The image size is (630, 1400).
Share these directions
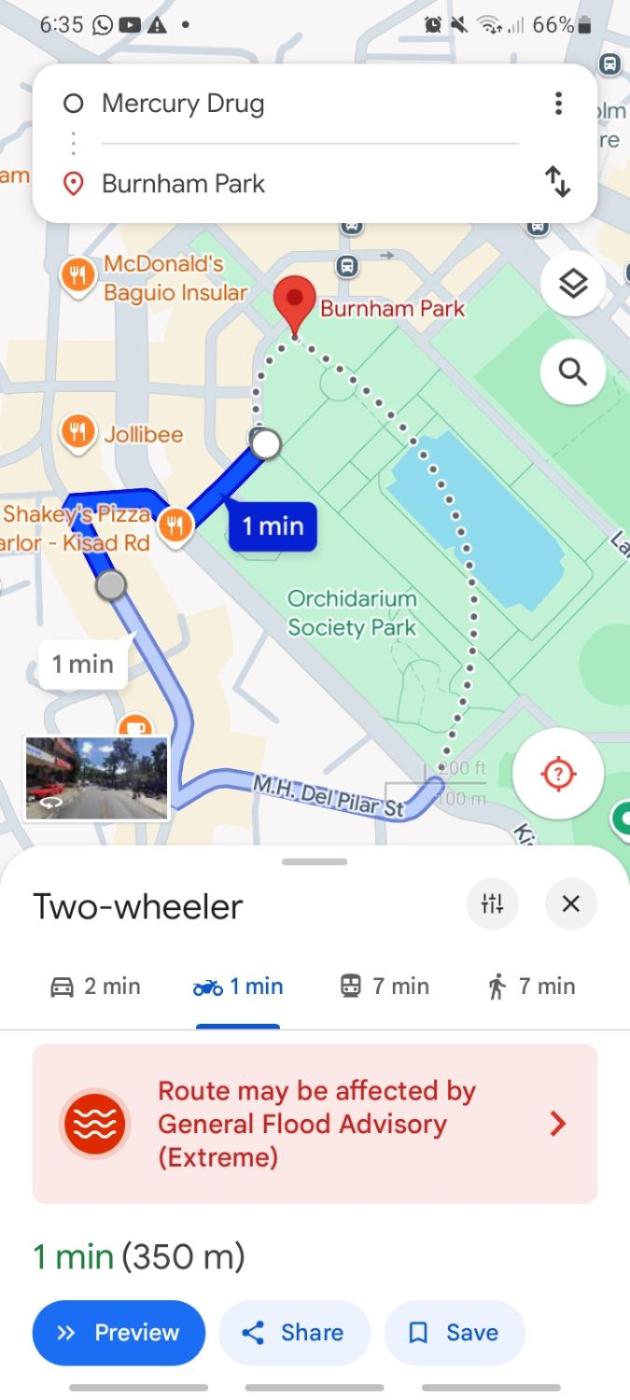click(294, 1332)
